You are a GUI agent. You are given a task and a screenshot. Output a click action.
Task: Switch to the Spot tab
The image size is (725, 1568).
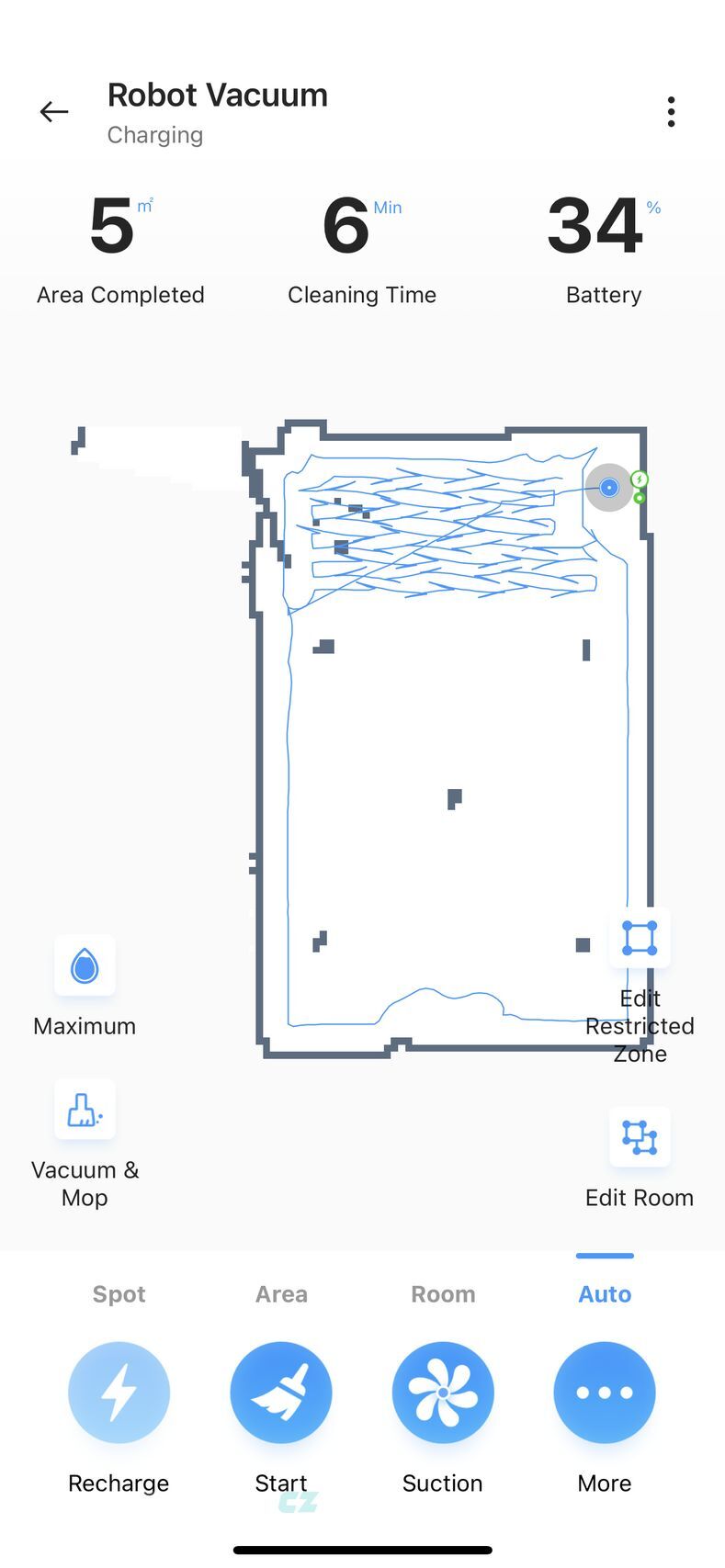(119, 1293)
